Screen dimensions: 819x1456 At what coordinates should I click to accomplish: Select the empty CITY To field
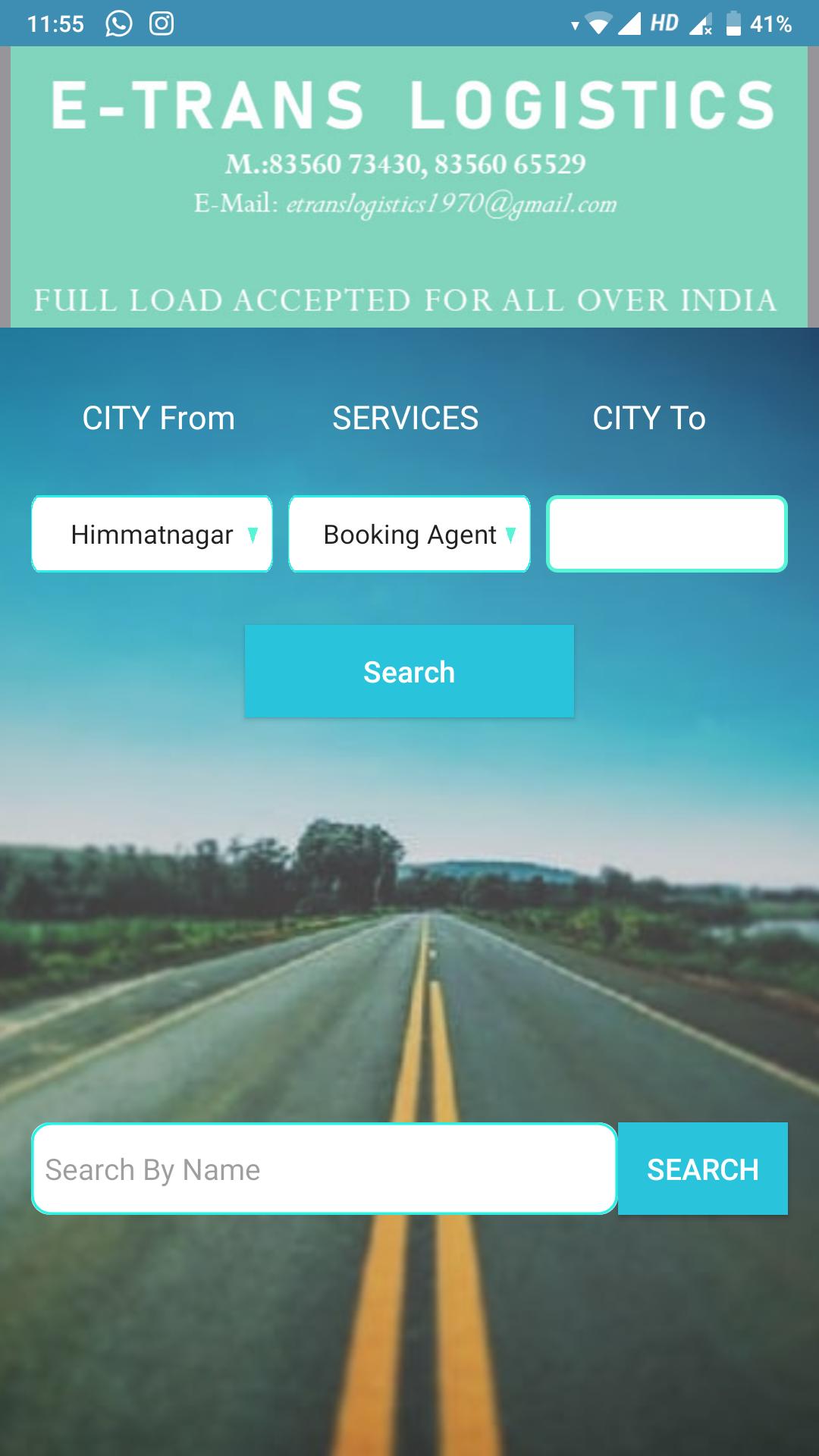pyautogui.click(x=667, y=535)
